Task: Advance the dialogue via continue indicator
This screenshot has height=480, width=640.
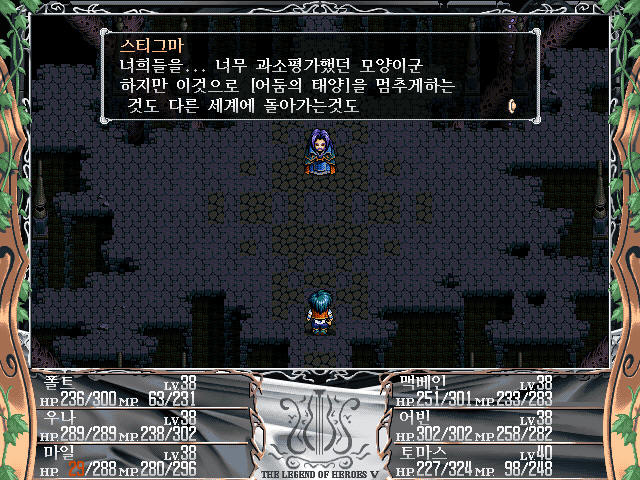Action: 513,105
